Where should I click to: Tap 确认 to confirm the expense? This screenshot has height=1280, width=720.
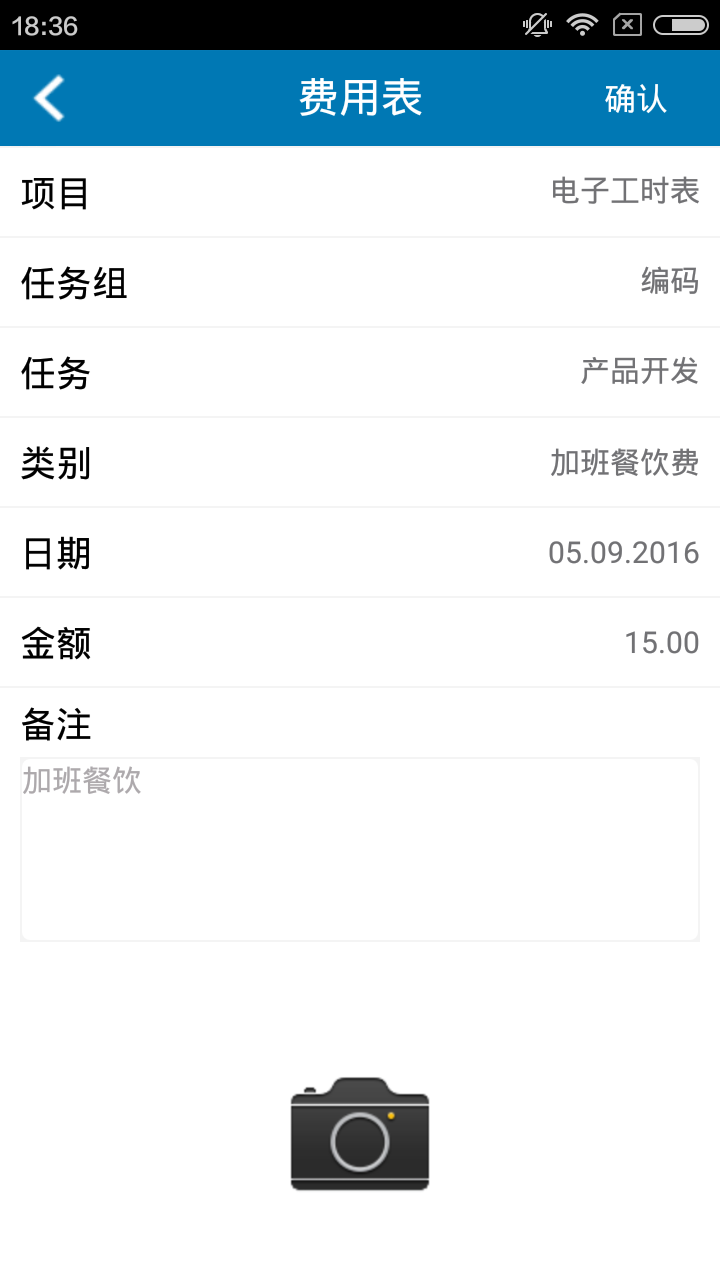pyautogui.click(x=635, y=98)
